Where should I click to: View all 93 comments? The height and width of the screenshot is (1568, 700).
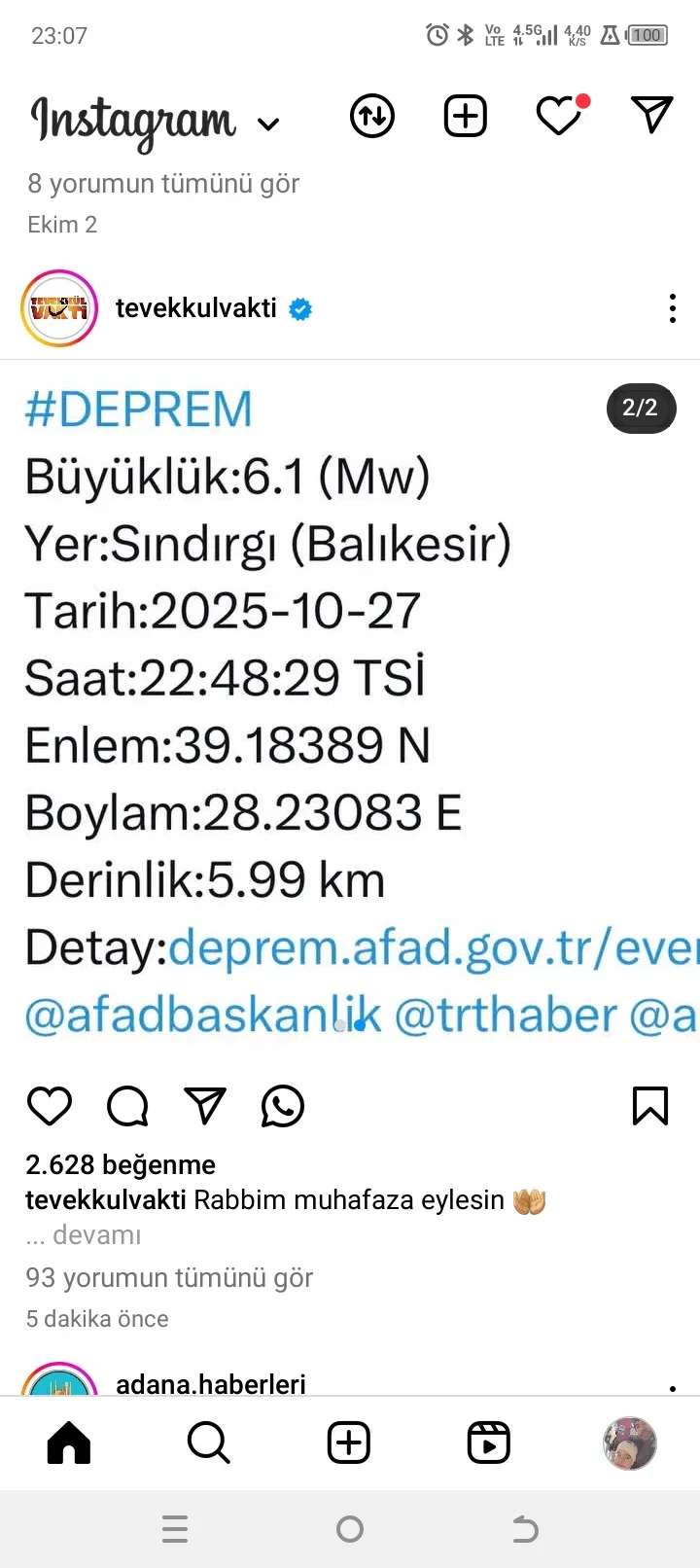coord(169,1278)
